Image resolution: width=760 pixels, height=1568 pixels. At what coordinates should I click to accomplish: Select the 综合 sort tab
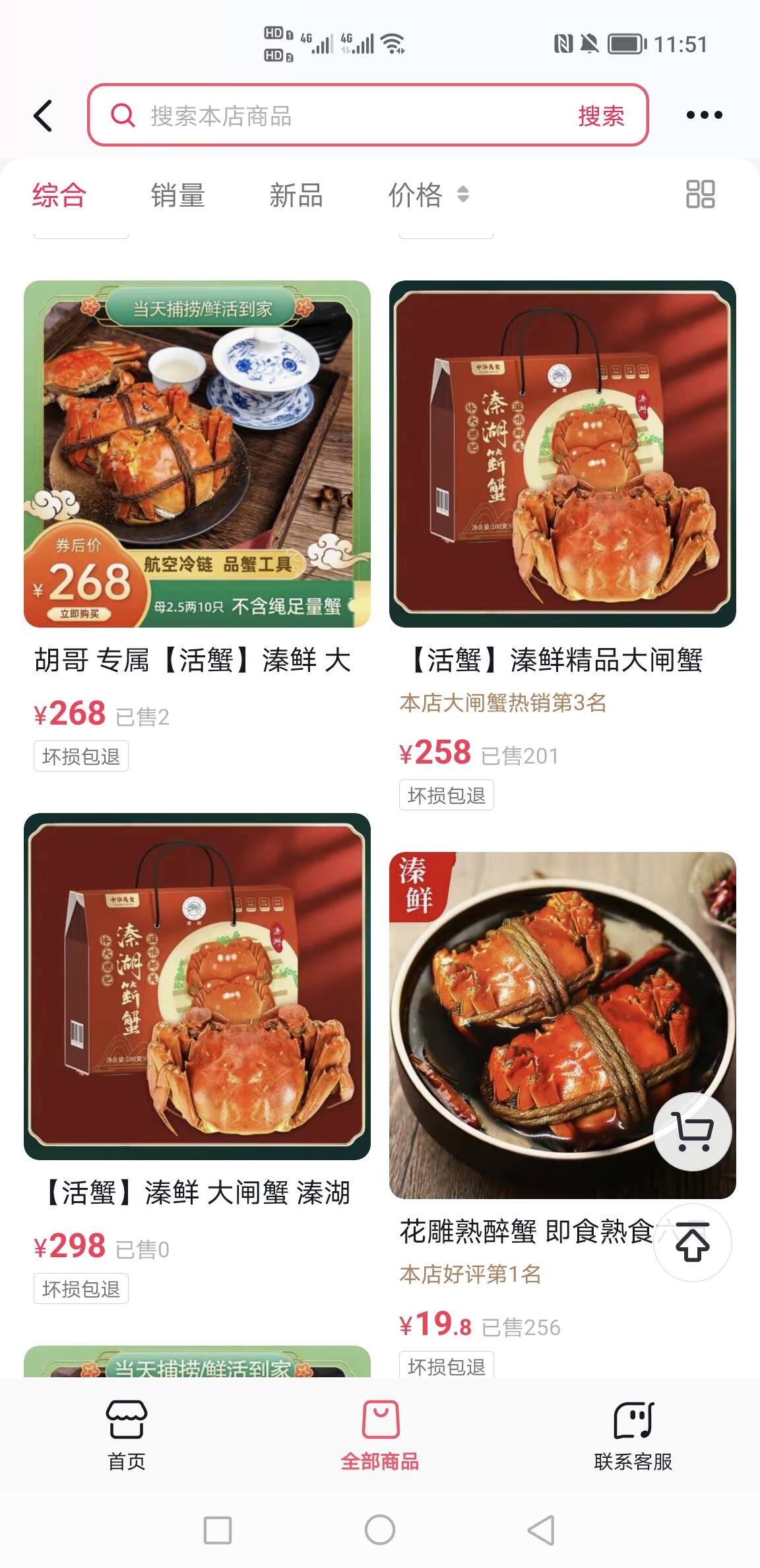59,195
